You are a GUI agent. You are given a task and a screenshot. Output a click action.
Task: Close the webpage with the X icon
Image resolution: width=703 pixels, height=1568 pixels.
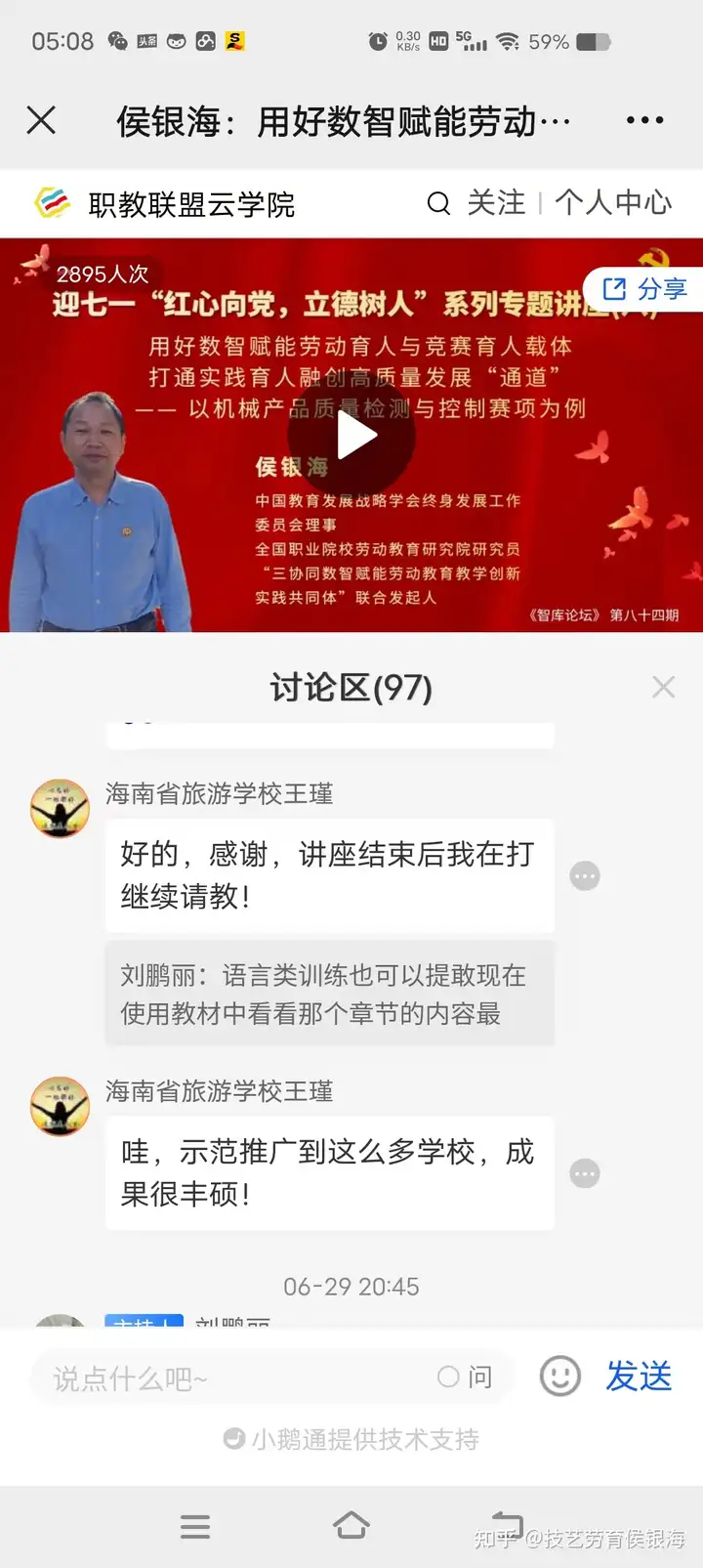(x=41, y=120)
